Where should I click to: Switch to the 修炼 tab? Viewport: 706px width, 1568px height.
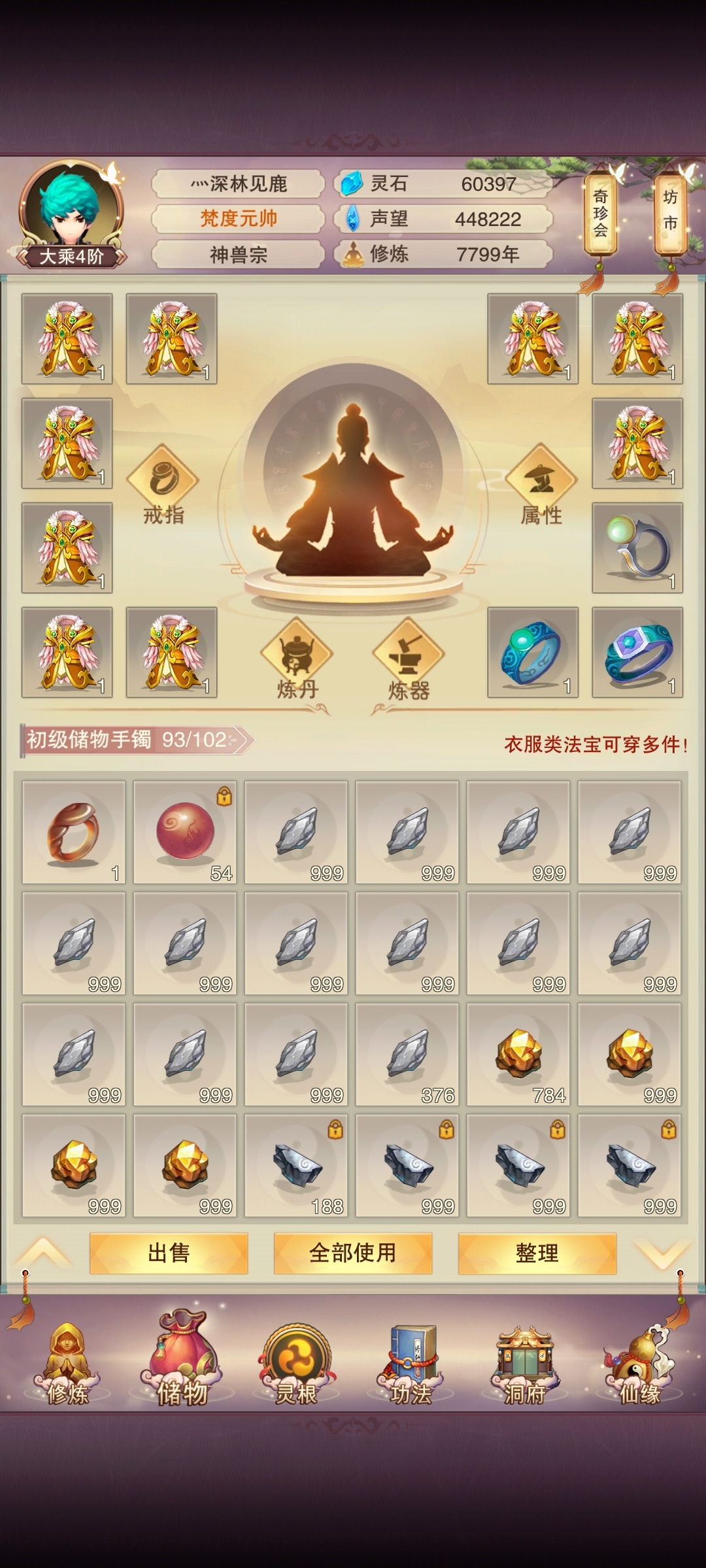67,1364
